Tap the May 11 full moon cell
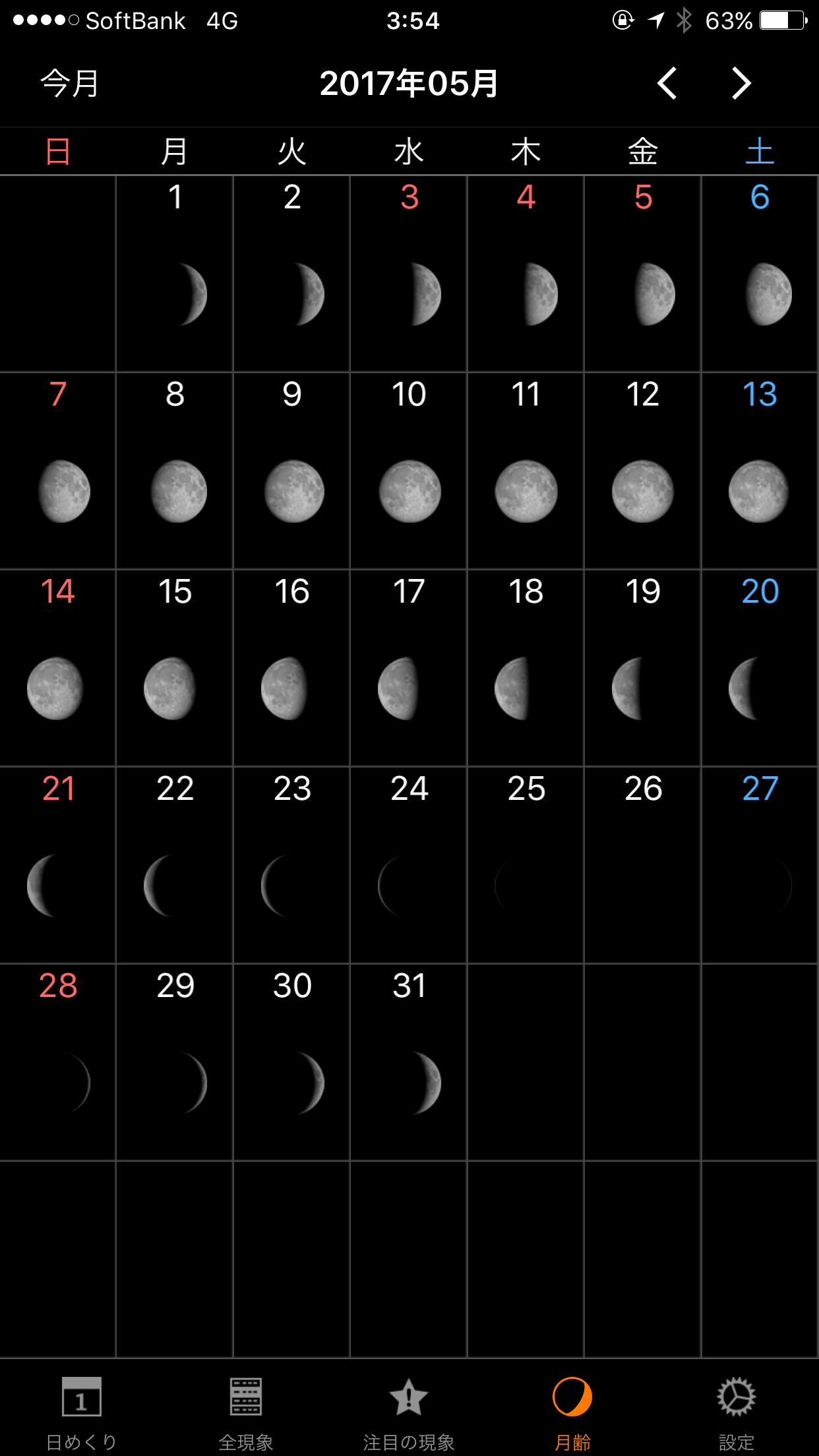 526,470
